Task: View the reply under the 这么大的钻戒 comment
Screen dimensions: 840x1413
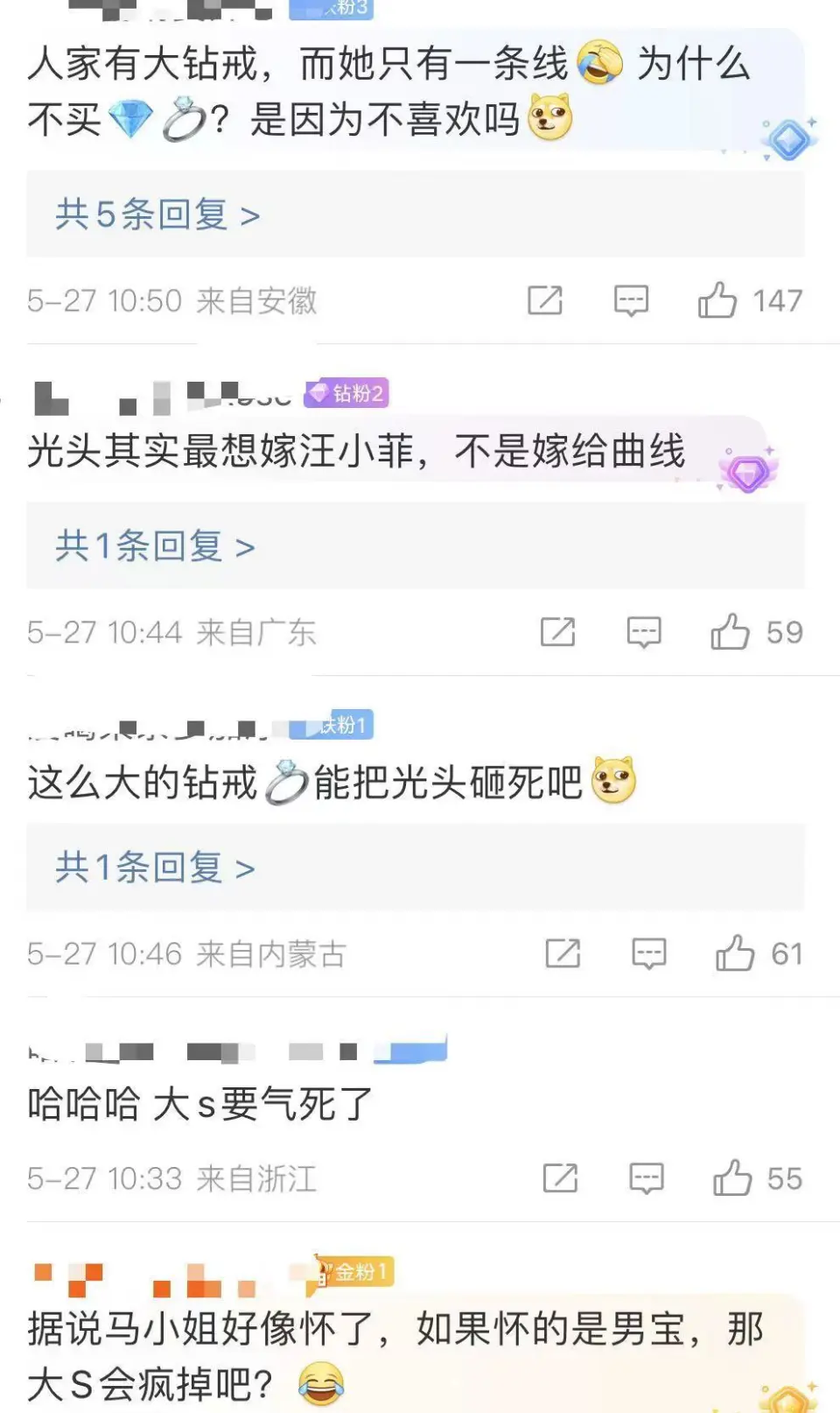Action: (x=155, y=868)
